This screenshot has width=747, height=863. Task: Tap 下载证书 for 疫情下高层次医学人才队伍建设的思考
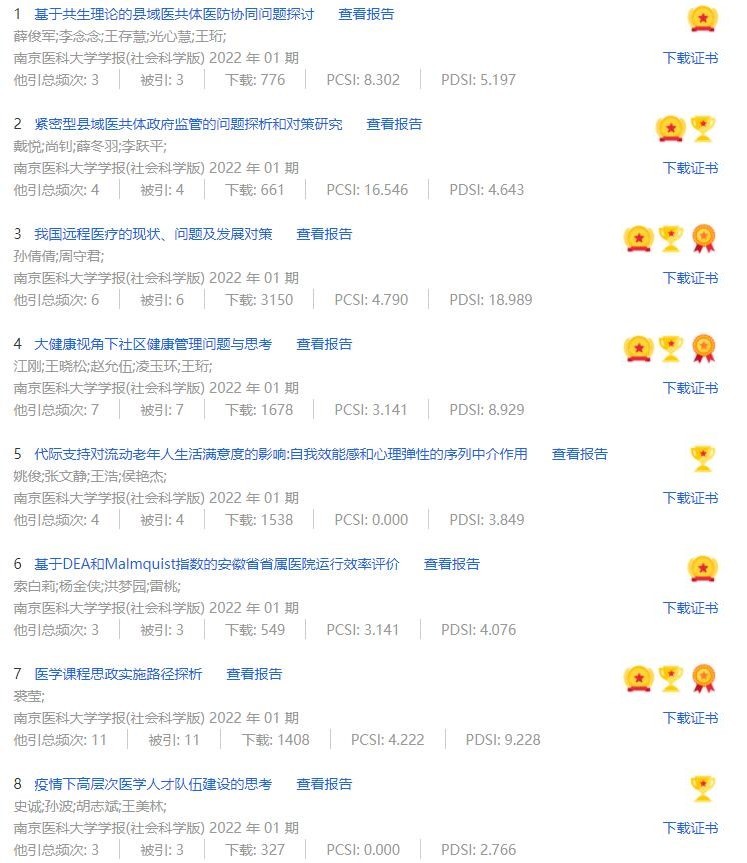[690, 828]
